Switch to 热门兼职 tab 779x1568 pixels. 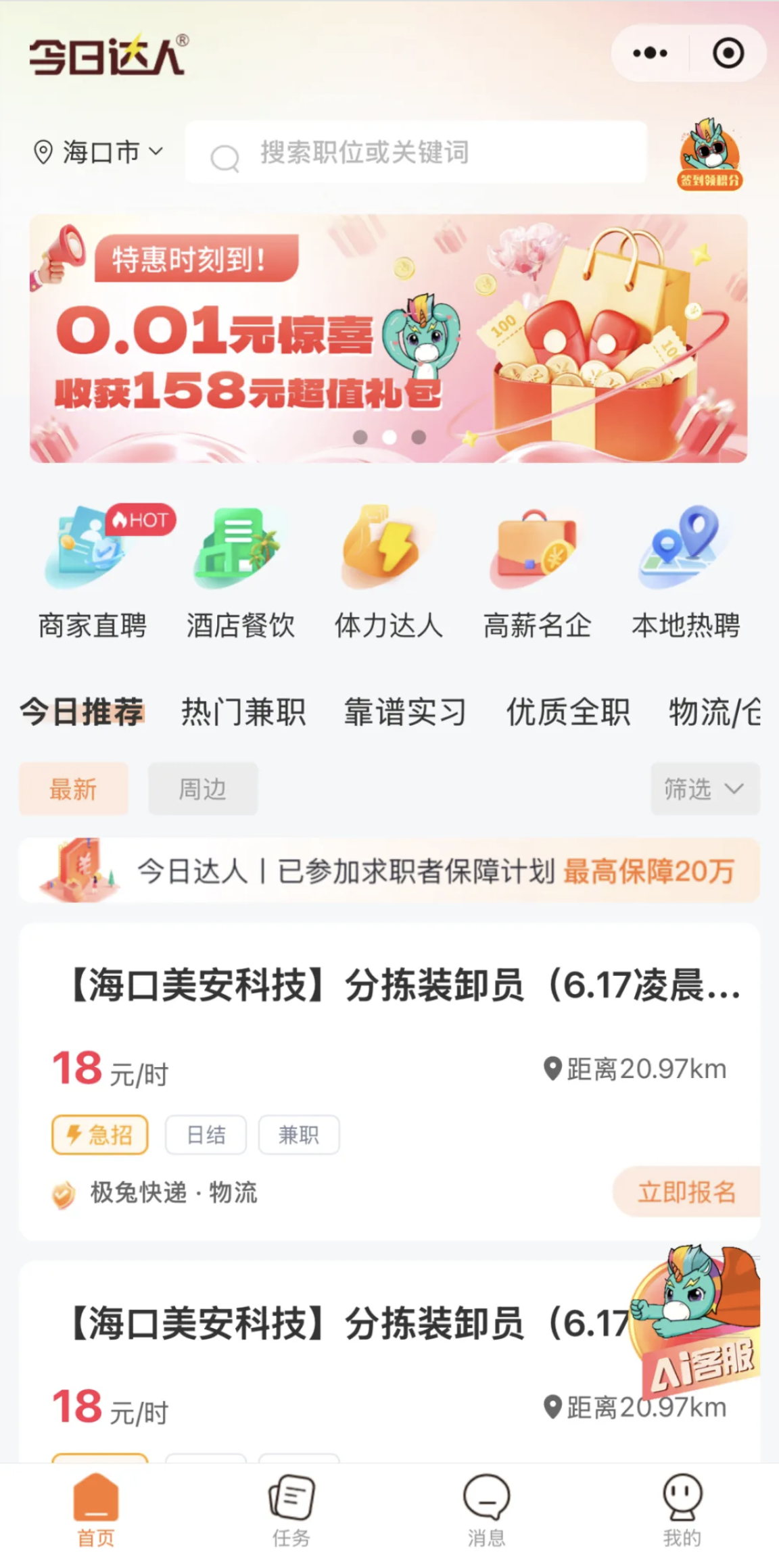tap(243, 712)
